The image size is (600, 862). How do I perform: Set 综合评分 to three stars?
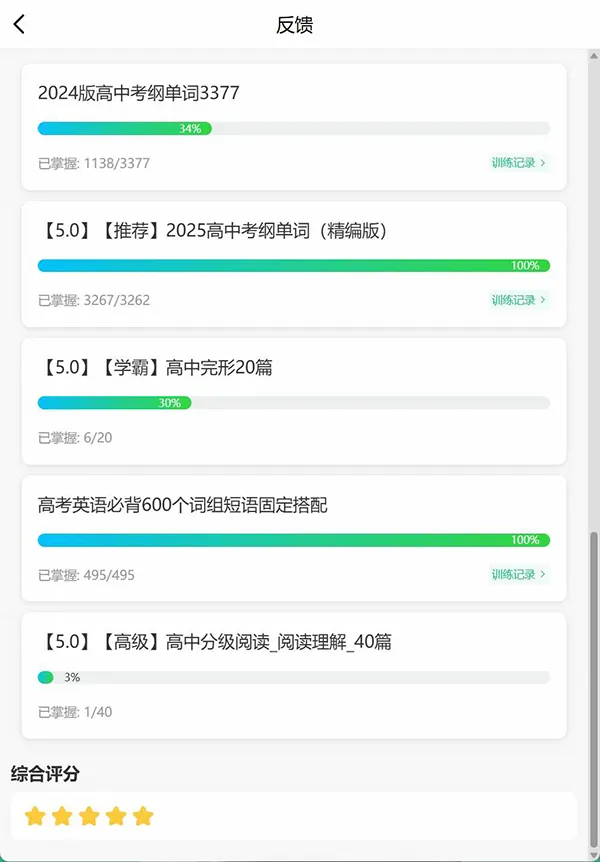89,816
